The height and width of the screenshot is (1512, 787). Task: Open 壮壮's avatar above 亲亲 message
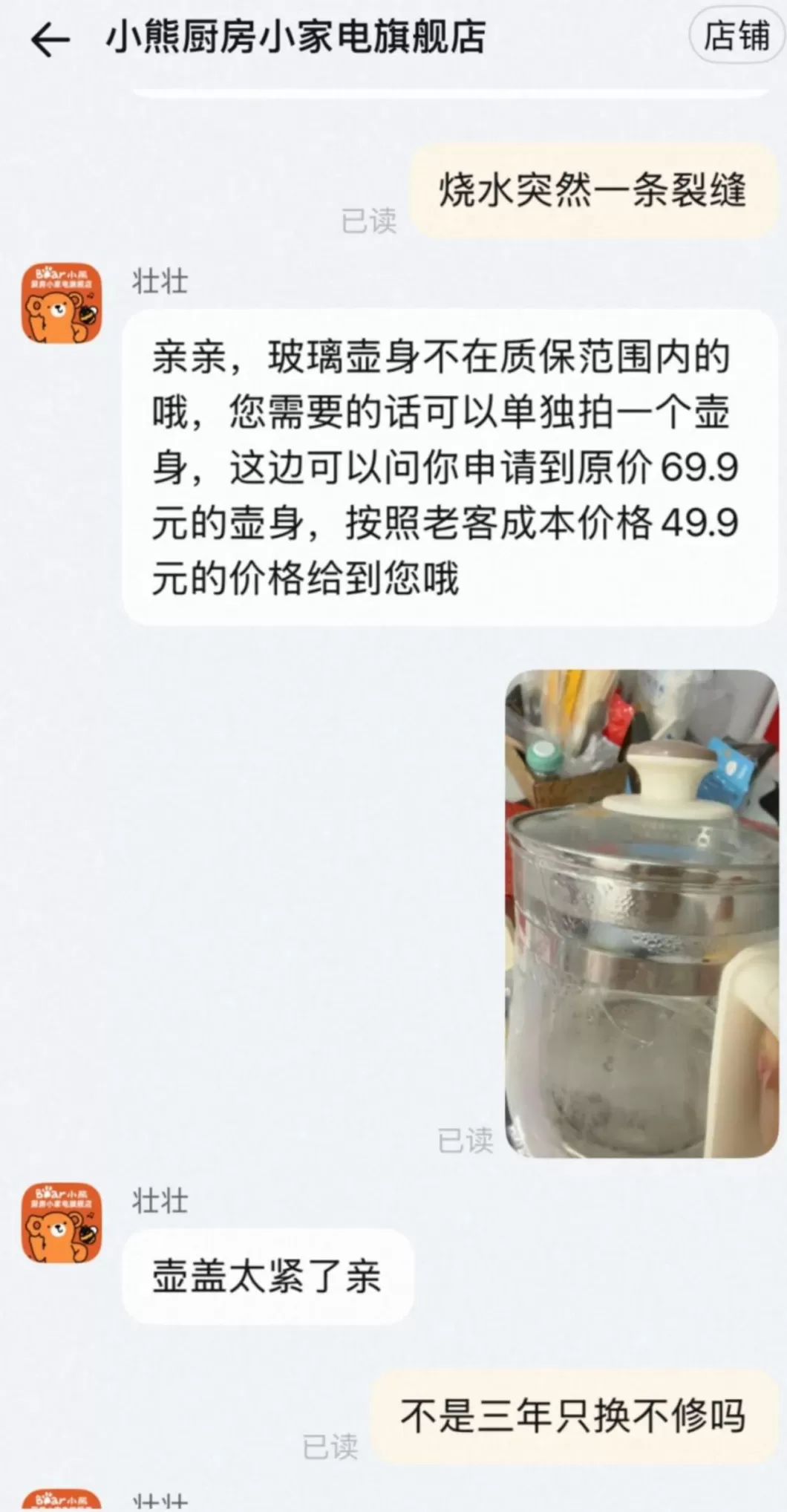(61, 302)
